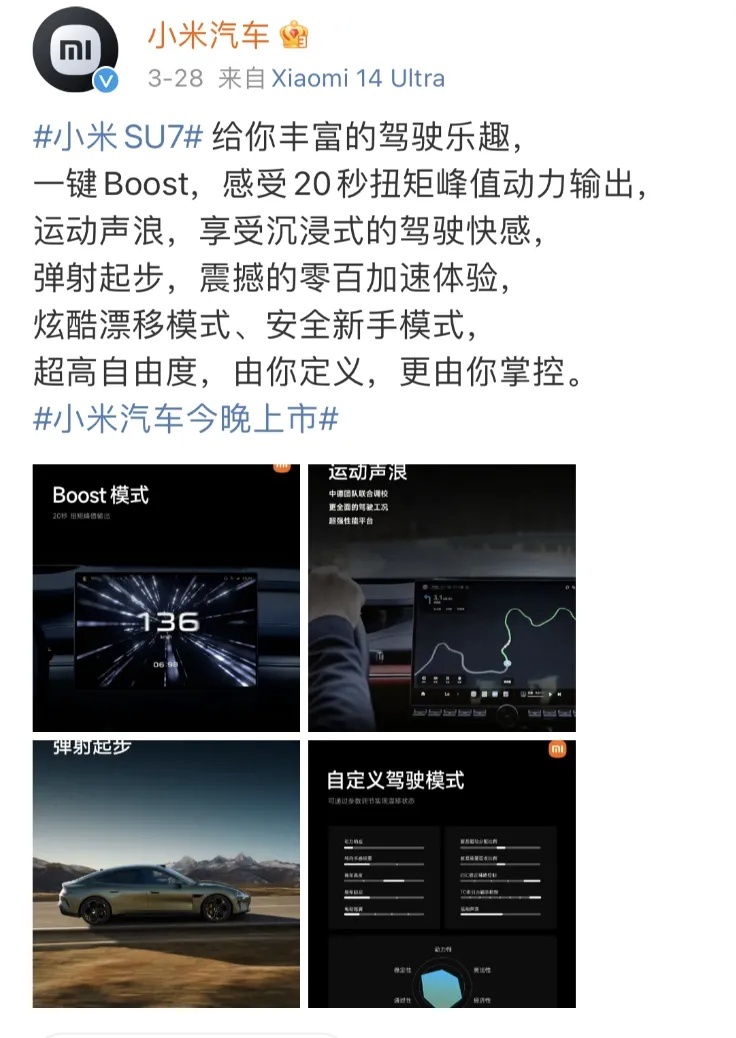The height and width of the screenshot is (1038, 736).
Task: Open the 自定义驾驶模式 image
Action: 441,874
